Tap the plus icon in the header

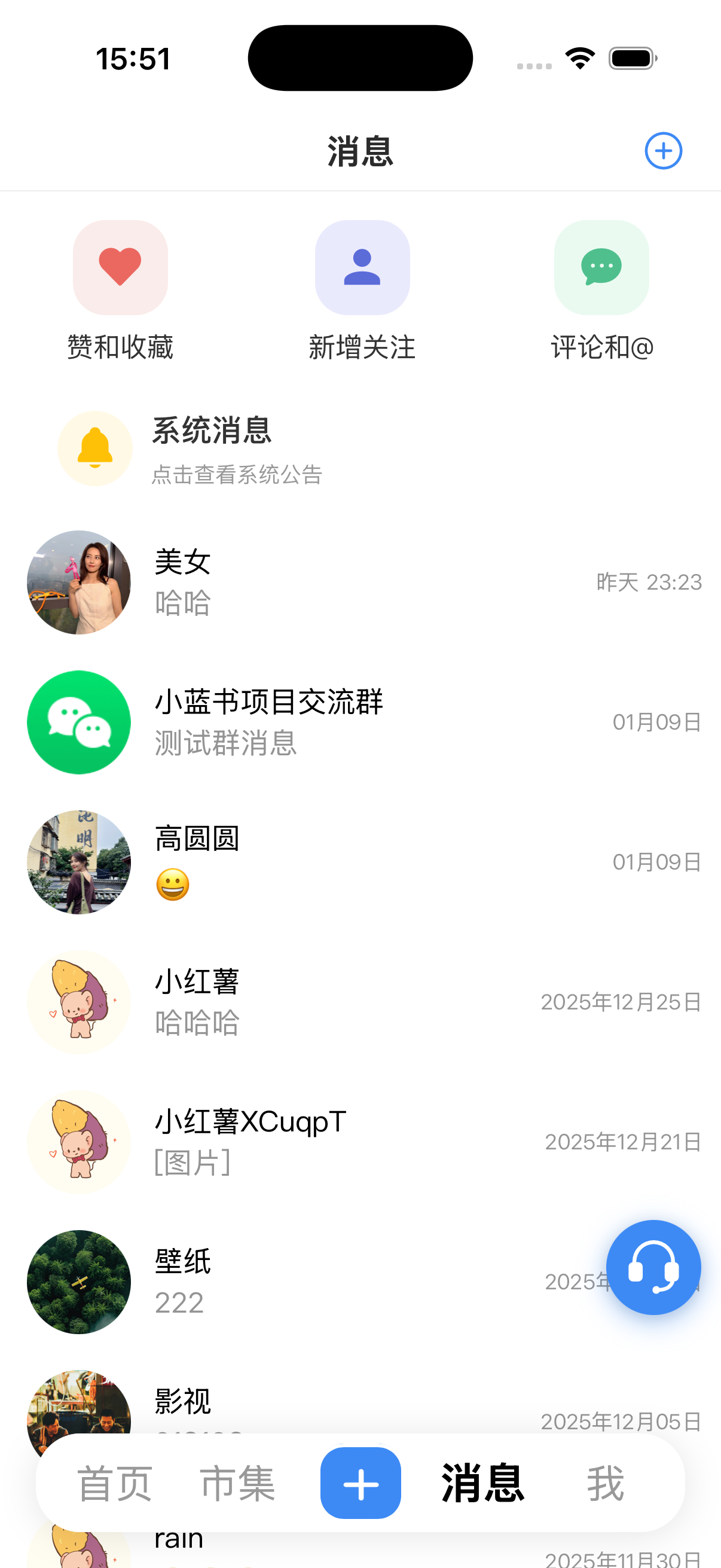click(x=662, y=151)
